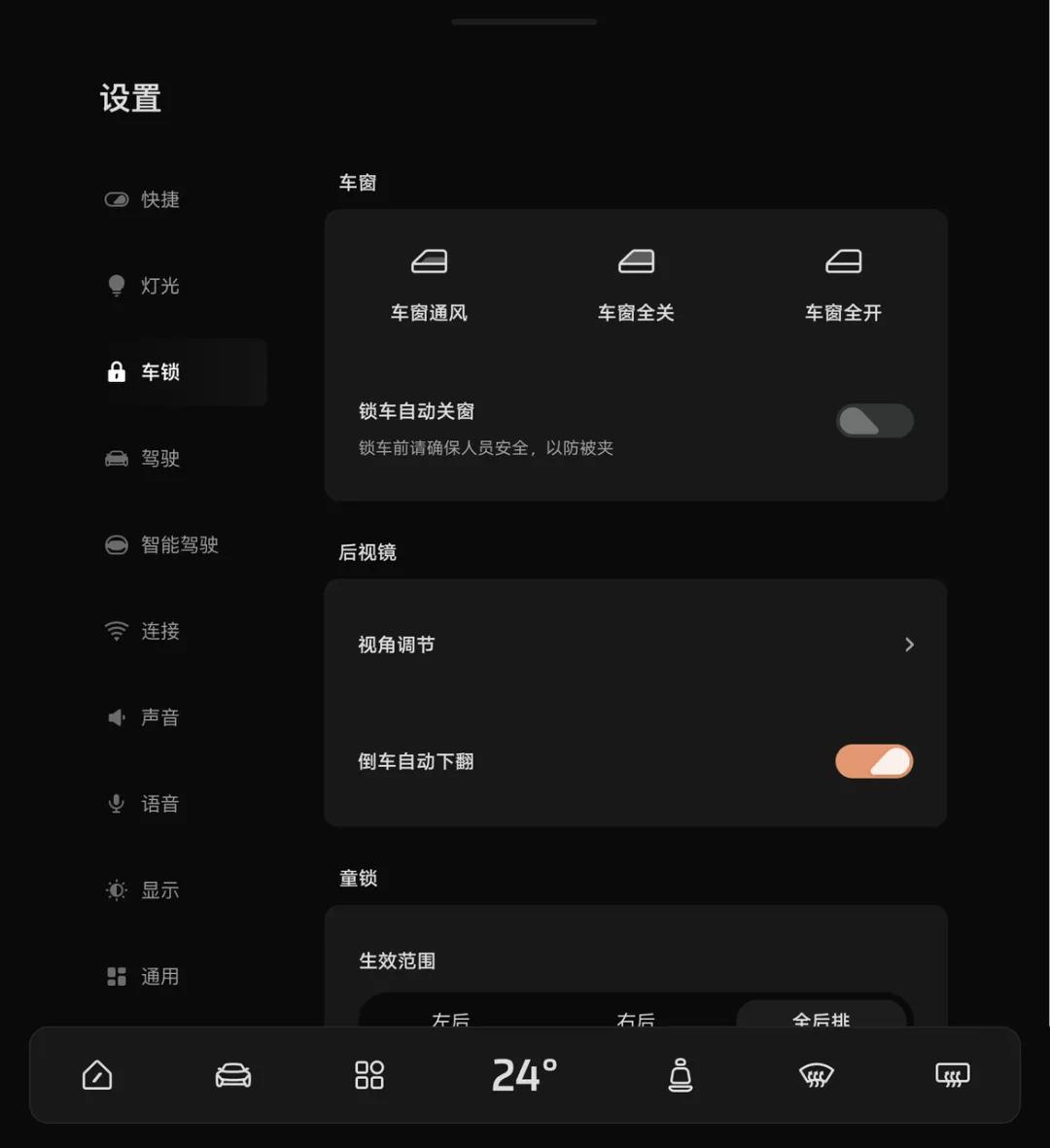Switch to the 灯光 settings section
1050x1148 pixels.
[159, 285]
